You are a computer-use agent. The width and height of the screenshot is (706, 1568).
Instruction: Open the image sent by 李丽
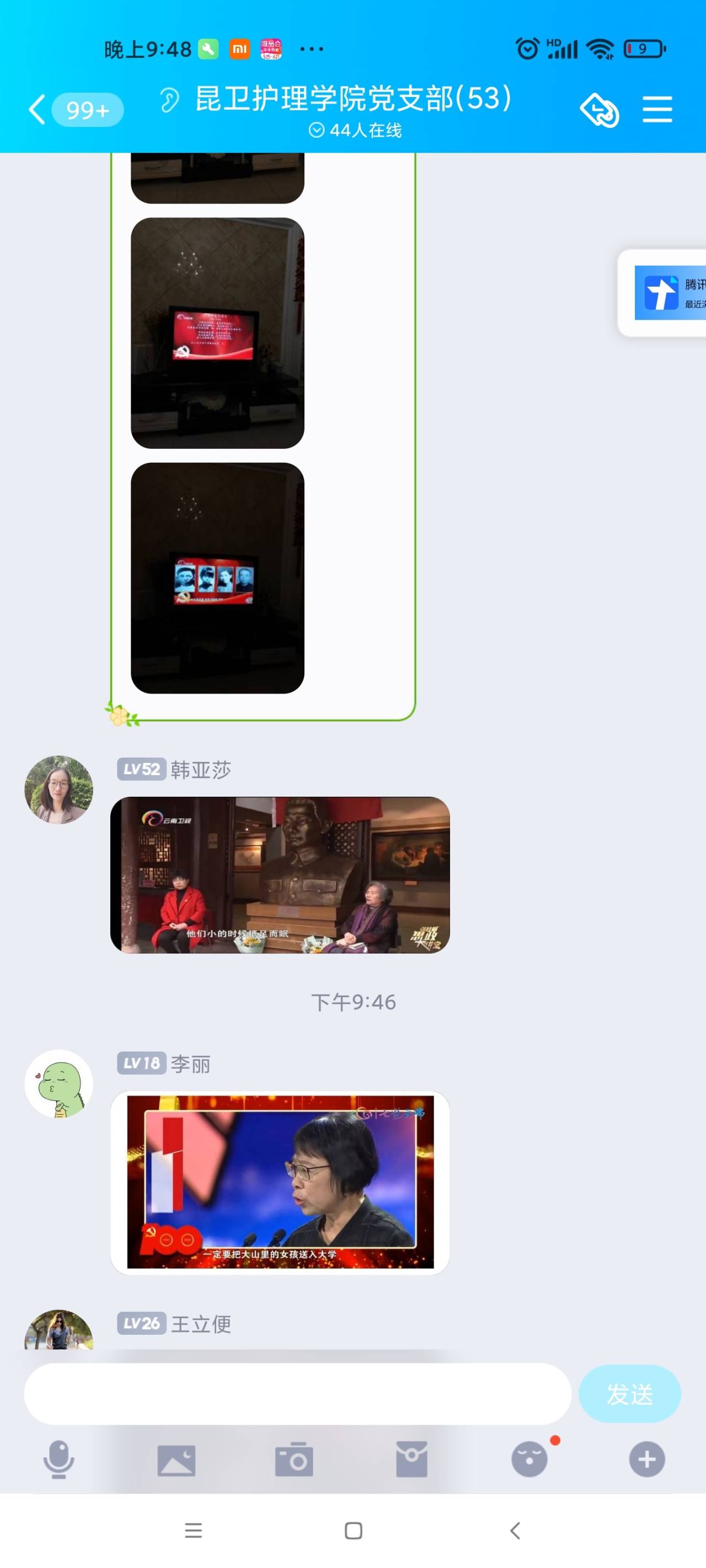point(280,1182)
